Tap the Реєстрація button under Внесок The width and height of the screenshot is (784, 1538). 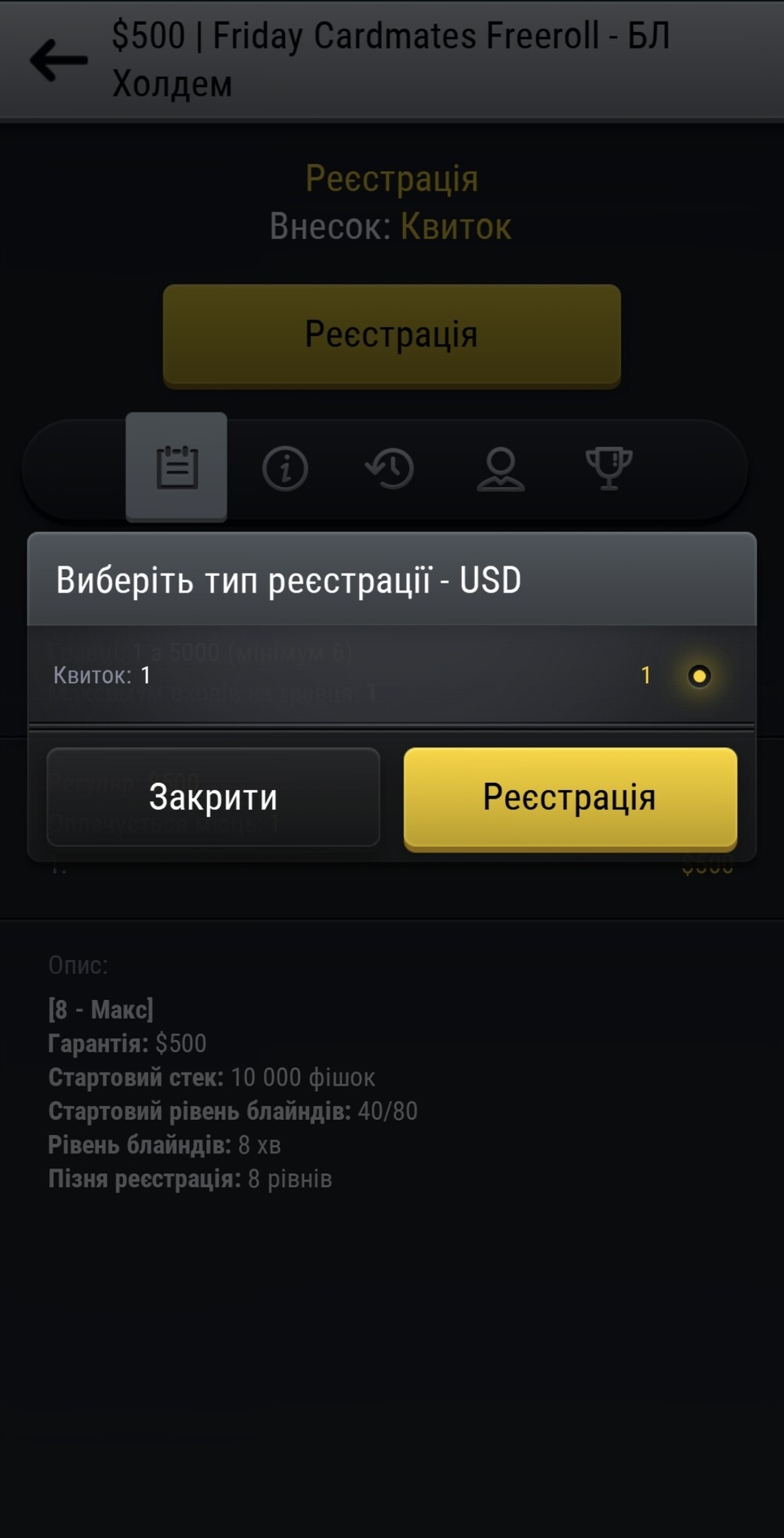pos(391,334)
